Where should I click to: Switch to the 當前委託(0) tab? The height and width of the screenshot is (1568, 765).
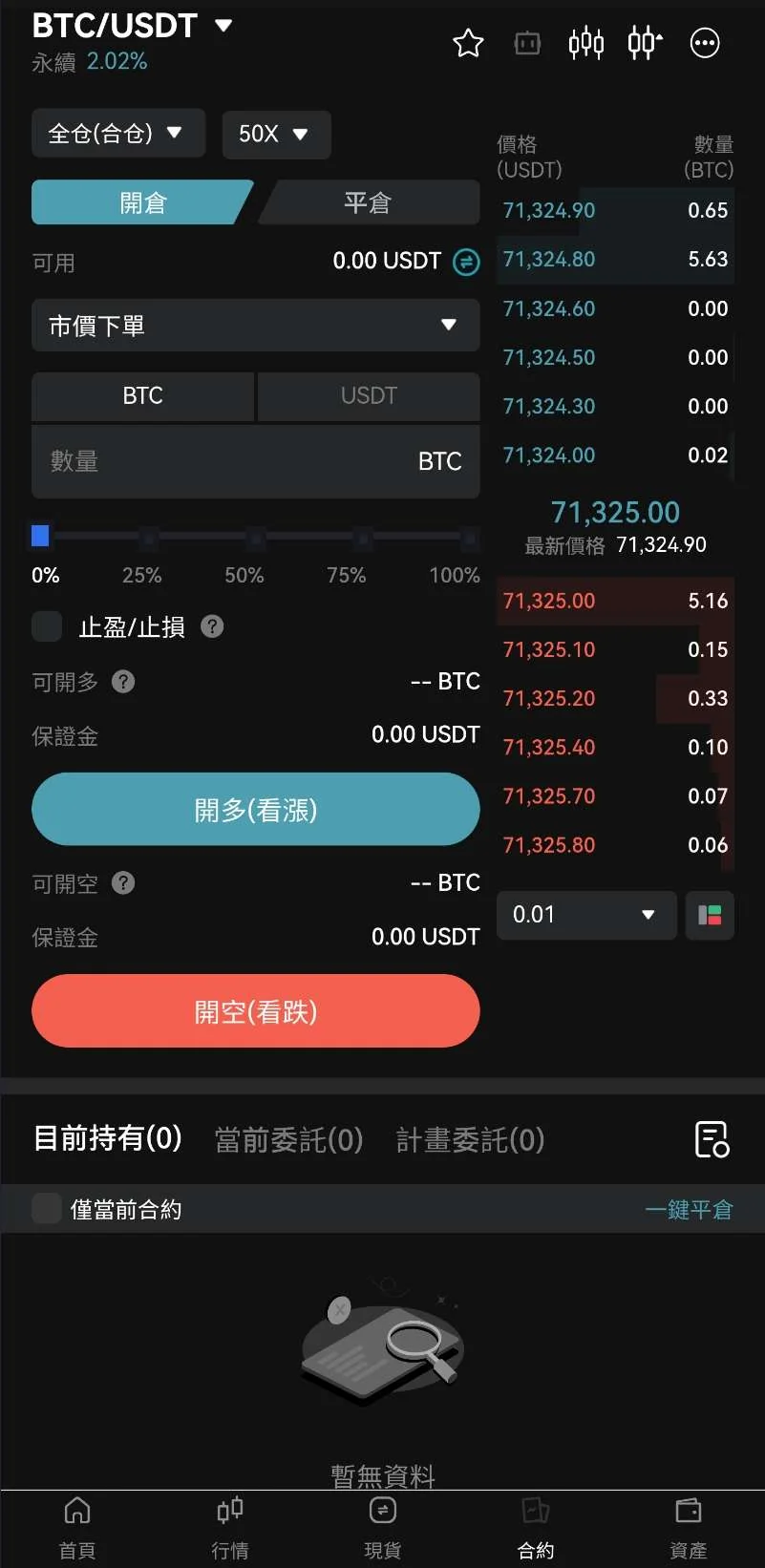[288, 1139]
